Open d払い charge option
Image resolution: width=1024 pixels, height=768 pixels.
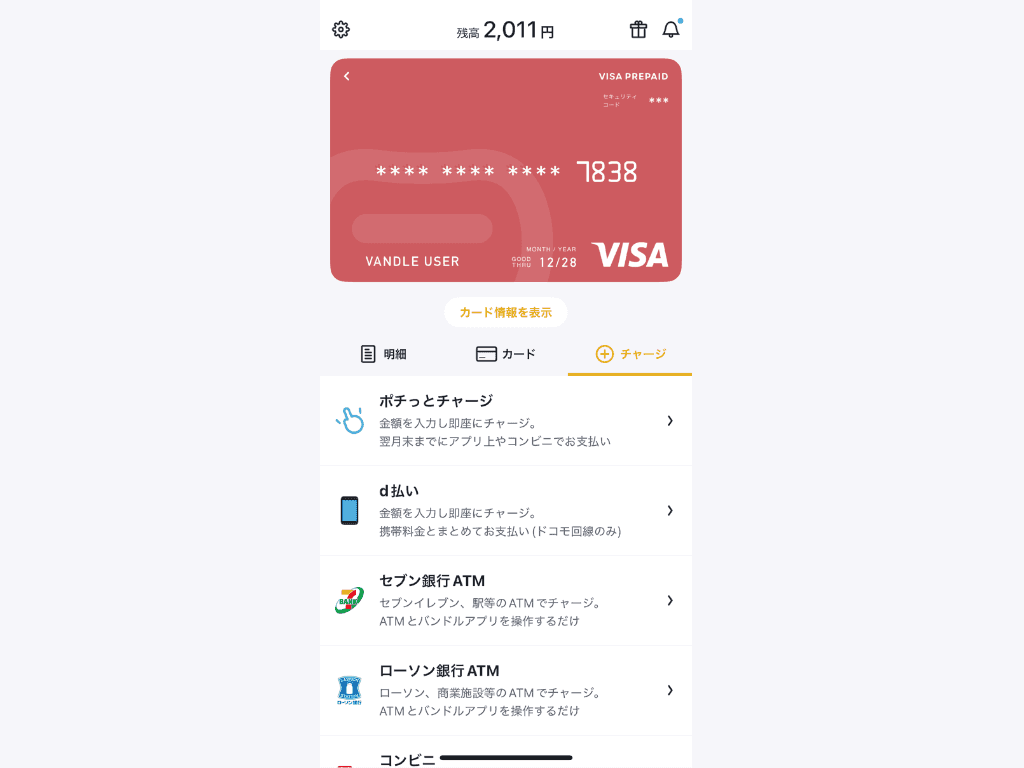(x=505, y=511)
